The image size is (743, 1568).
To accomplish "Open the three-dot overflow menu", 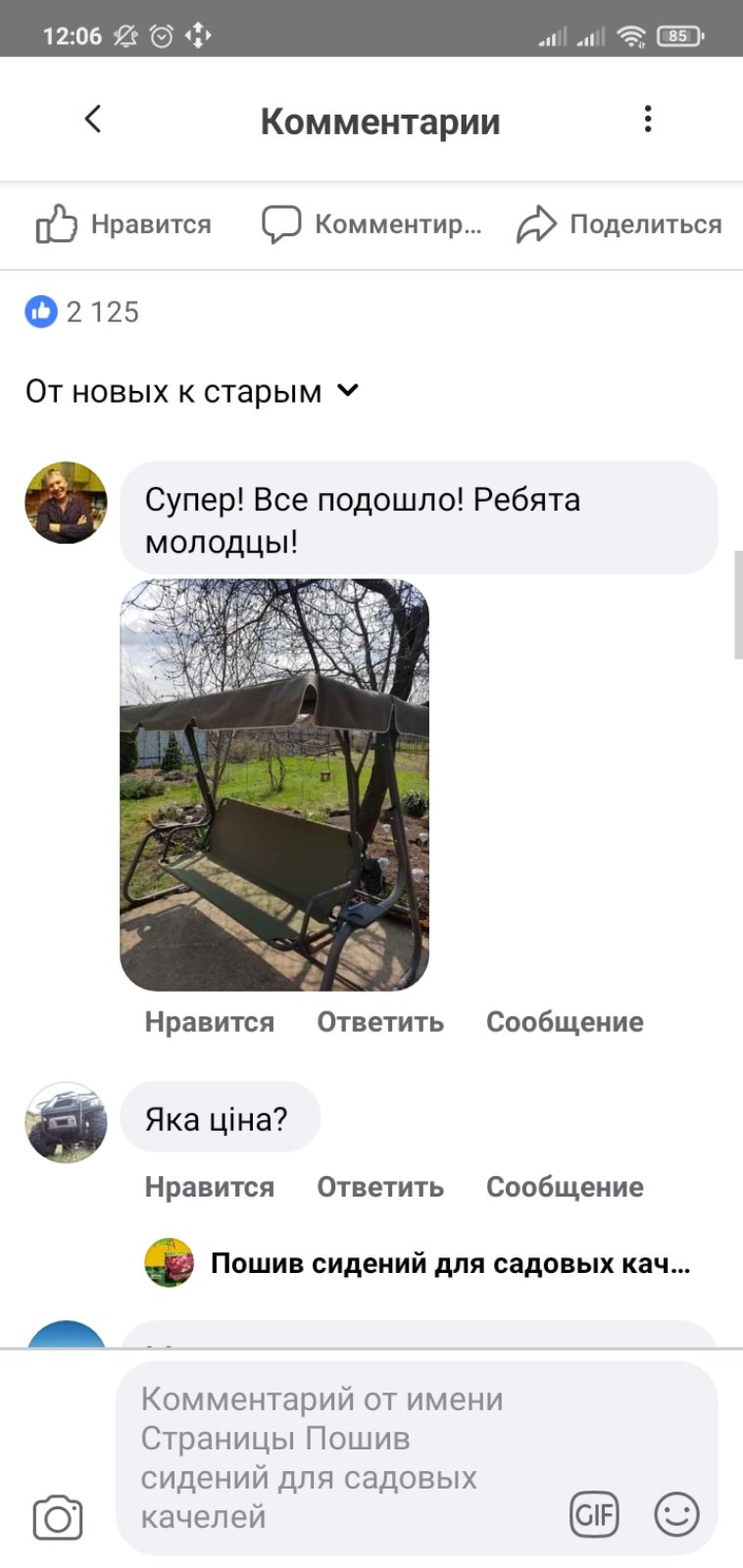I will pos(647,120).
